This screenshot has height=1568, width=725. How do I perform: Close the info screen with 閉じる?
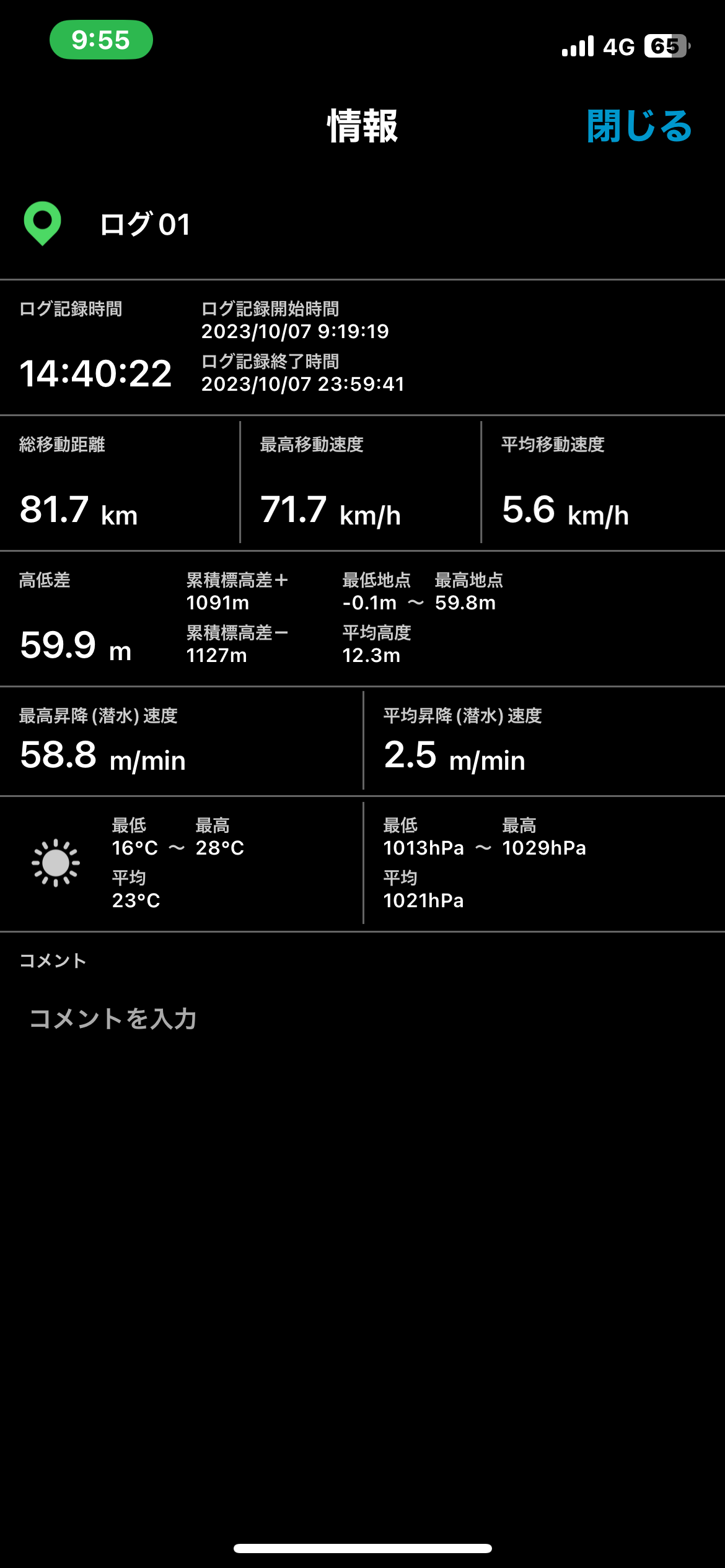tap(639, 126)
